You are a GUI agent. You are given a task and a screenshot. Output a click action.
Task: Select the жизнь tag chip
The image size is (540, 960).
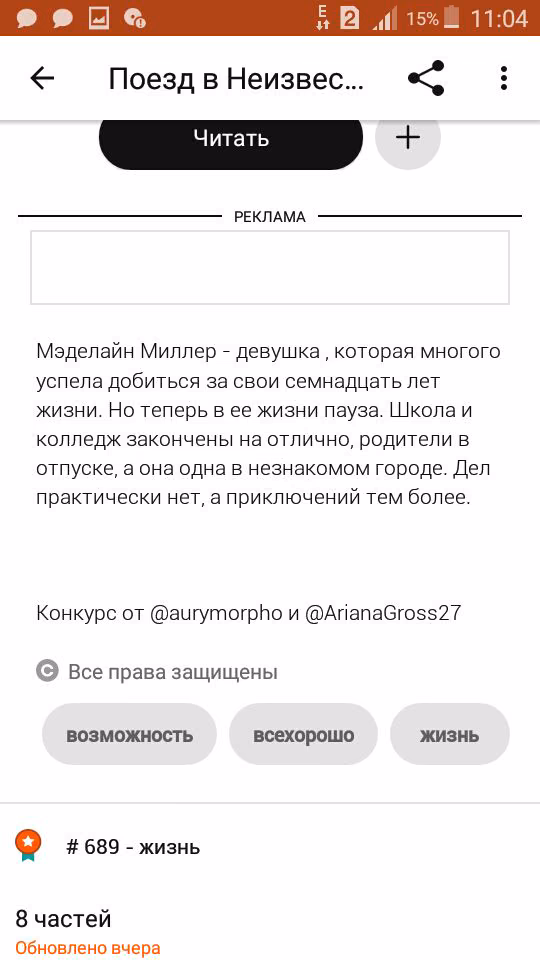(x=449, y=734)
